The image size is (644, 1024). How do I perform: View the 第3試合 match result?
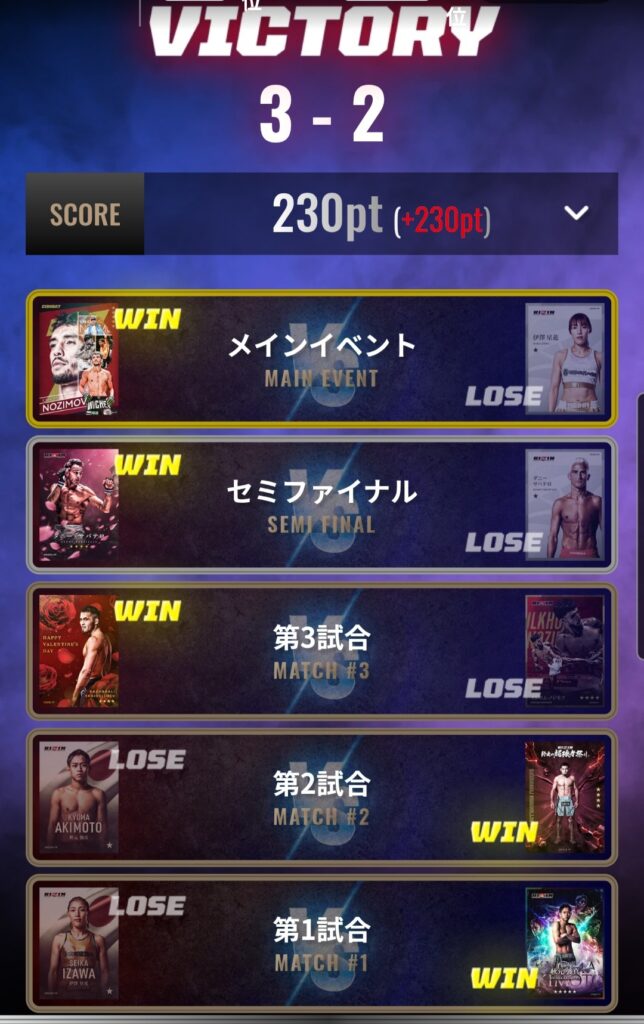coord(321,651)
